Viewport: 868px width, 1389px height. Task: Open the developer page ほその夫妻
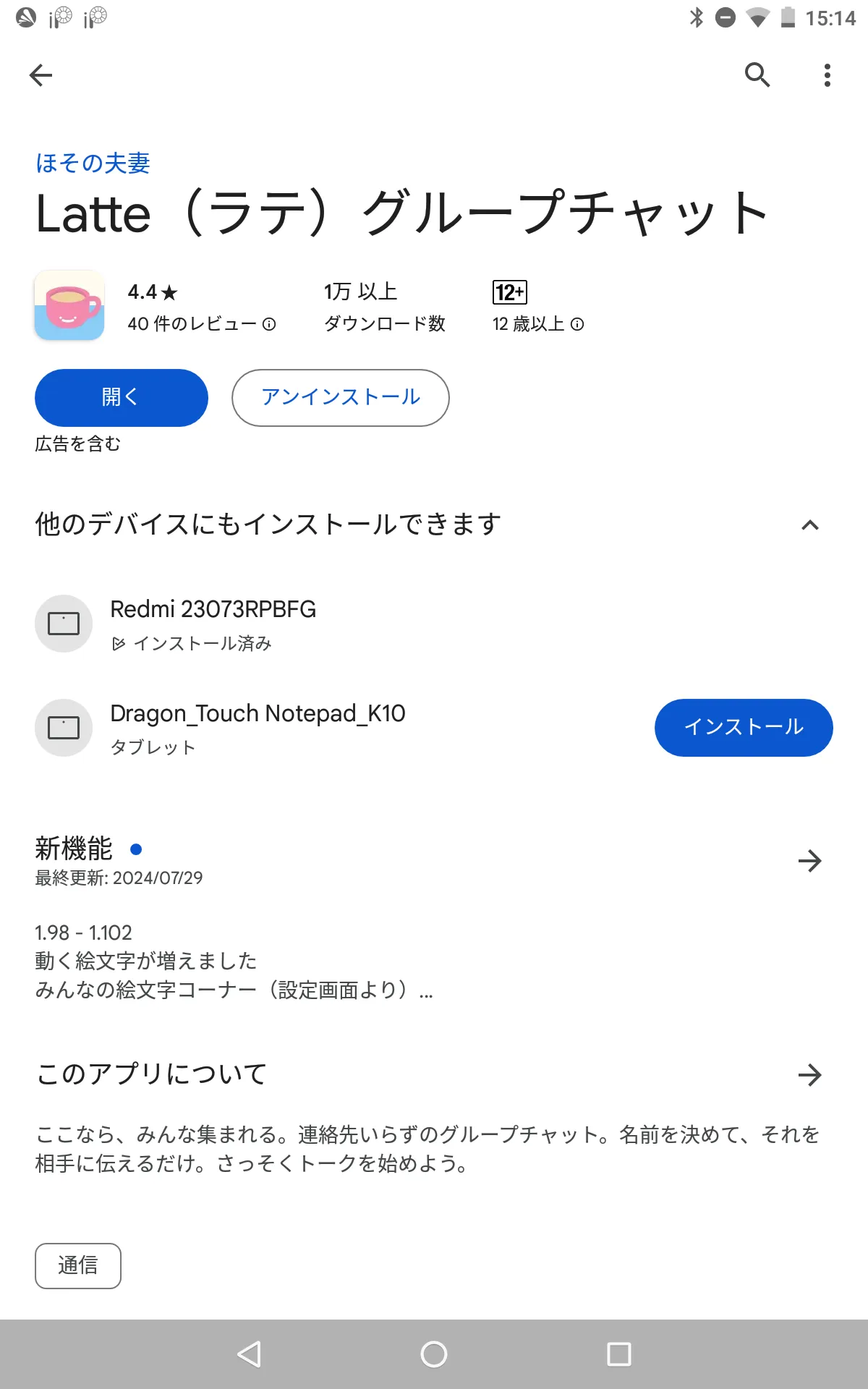point(93,163)
